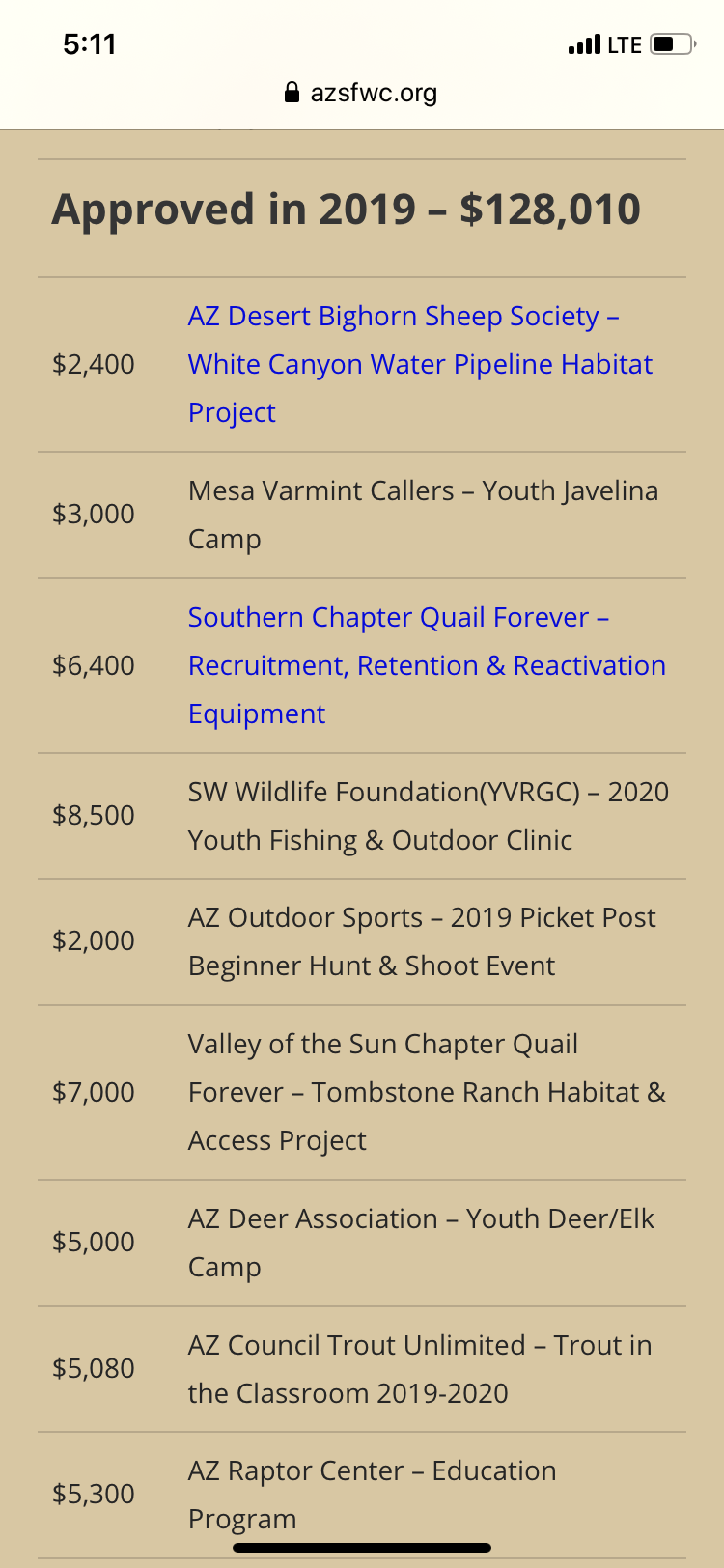Open the Southern Chapter Quail Forever link
The height and width of the screenshot is (1568, 724).
pos(427,665)
